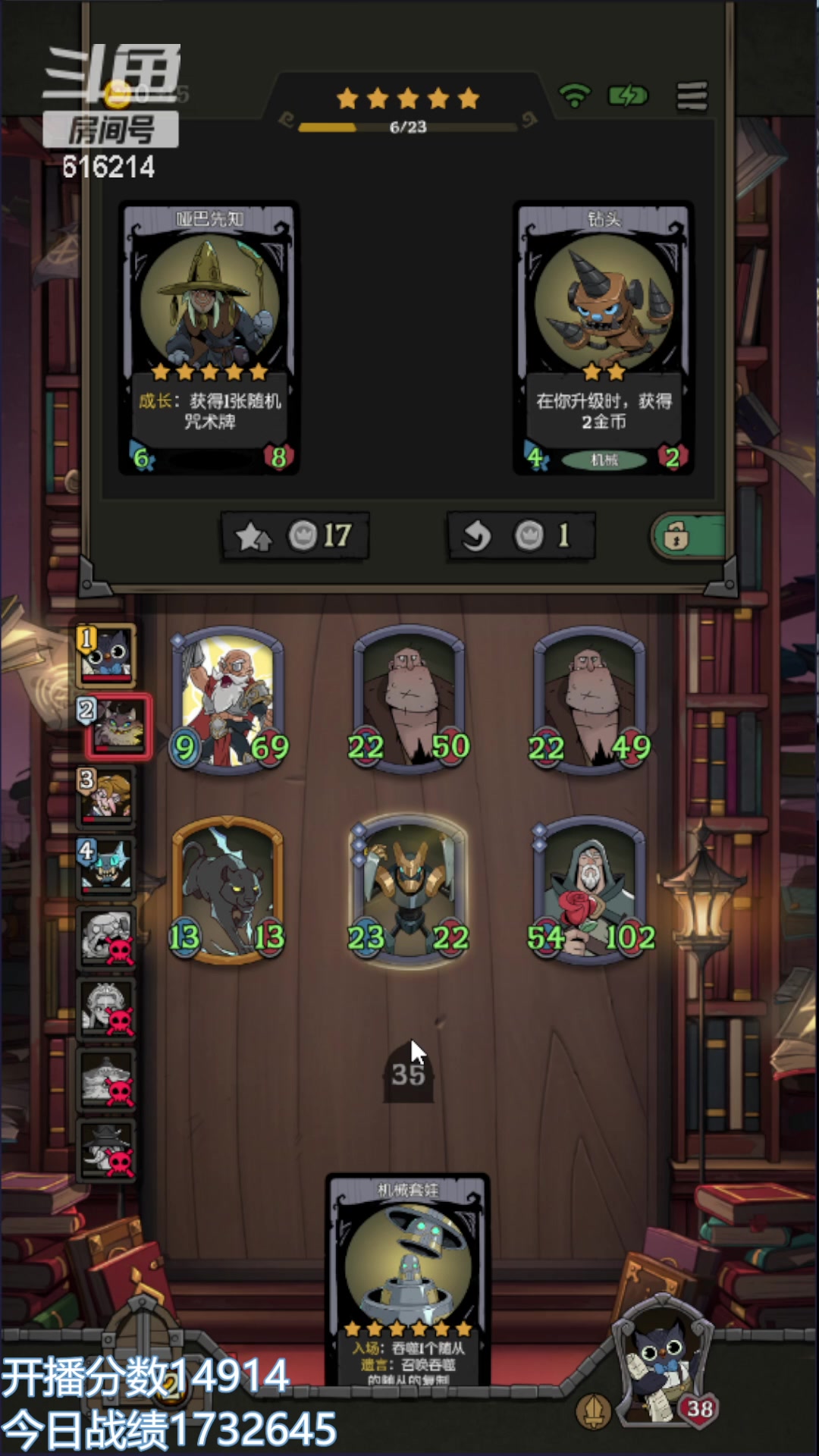Select the 哑巴先知 shop card
Viewport: 819px width, 1456px height.
[209, 338]
